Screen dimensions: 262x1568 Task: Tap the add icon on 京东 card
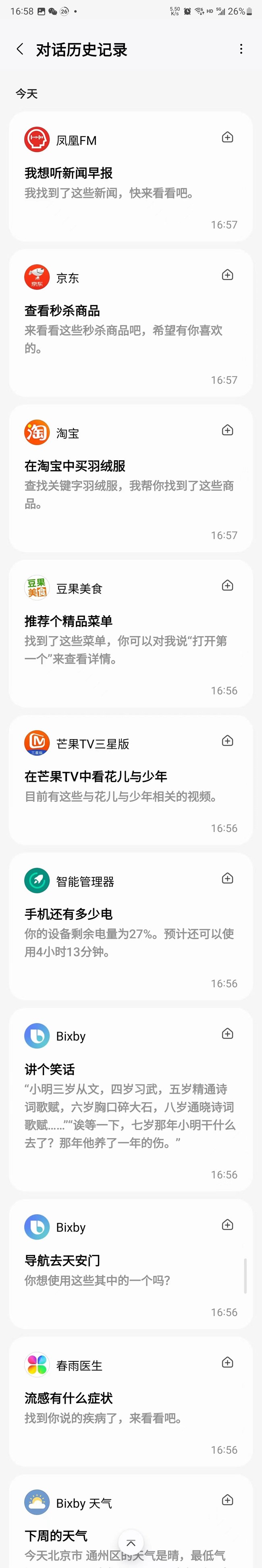pyautogui.click(x=227, y=275)
